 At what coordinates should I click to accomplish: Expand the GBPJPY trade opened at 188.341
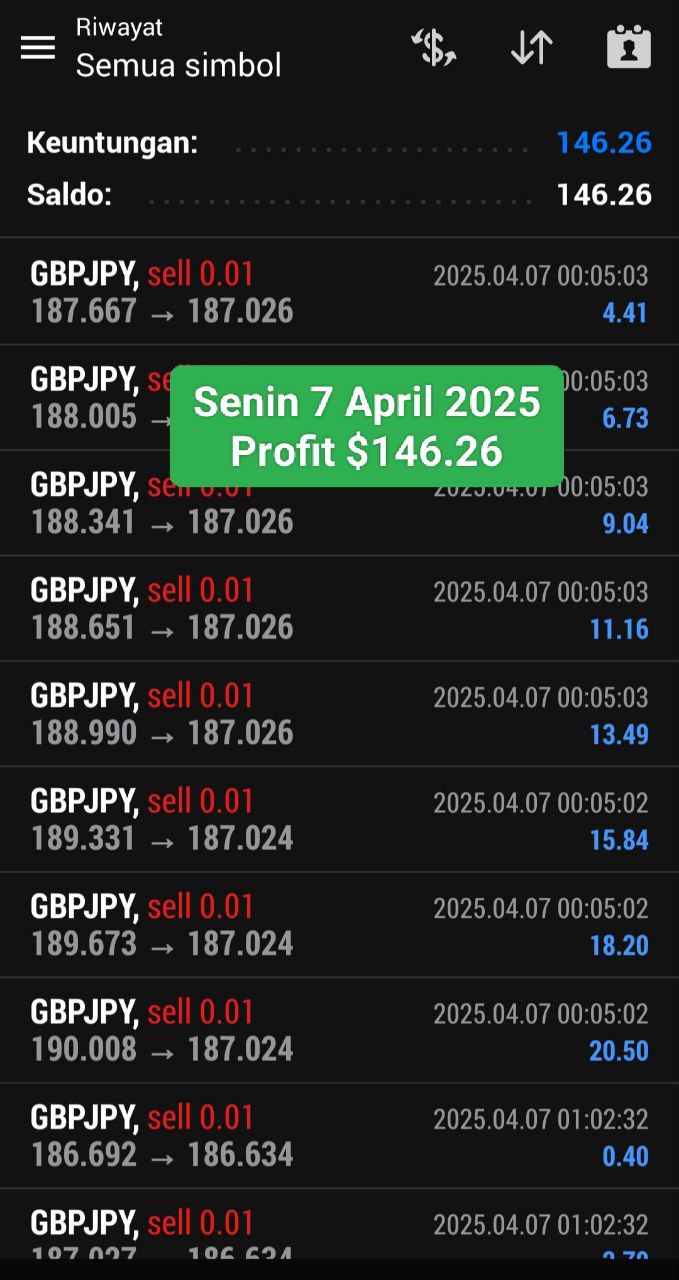pos(339,503)
